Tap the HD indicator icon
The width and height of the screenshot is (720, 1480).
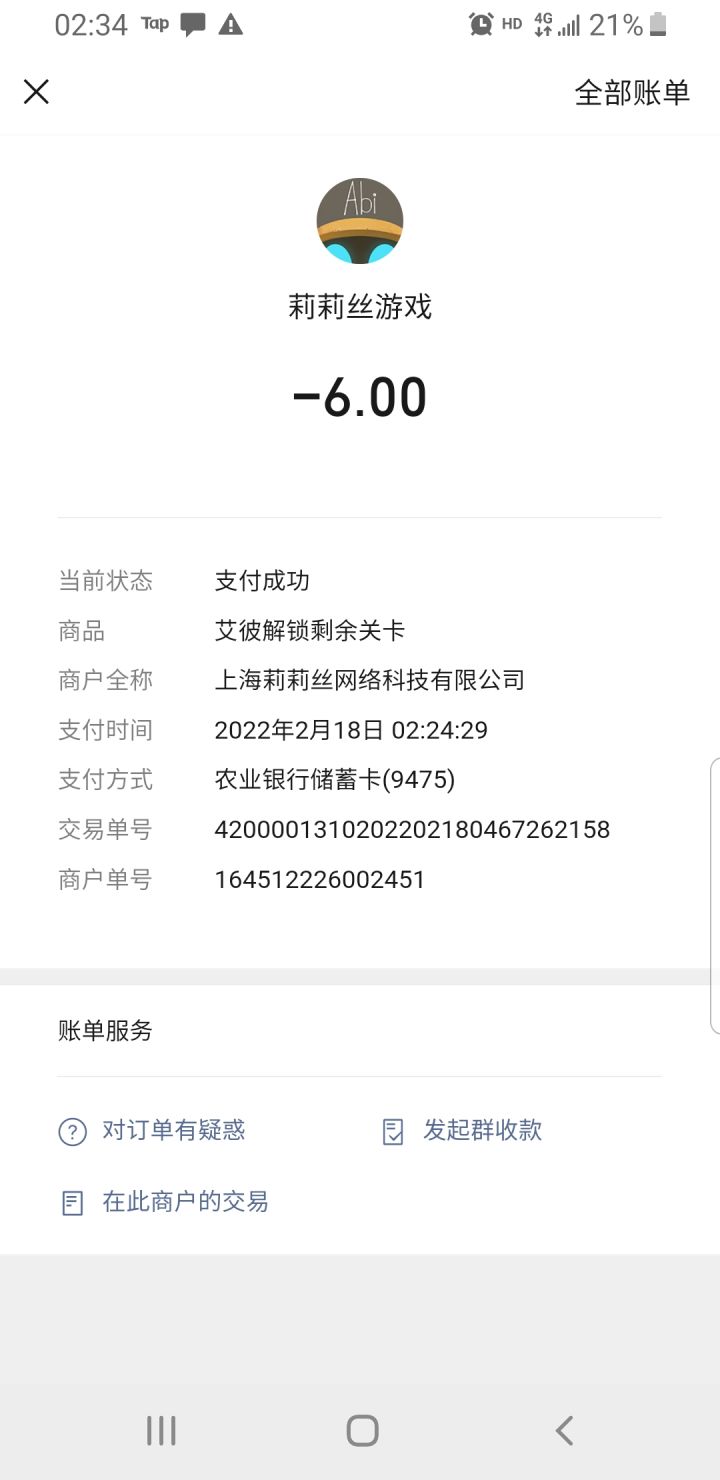click(x=511, y=24)
